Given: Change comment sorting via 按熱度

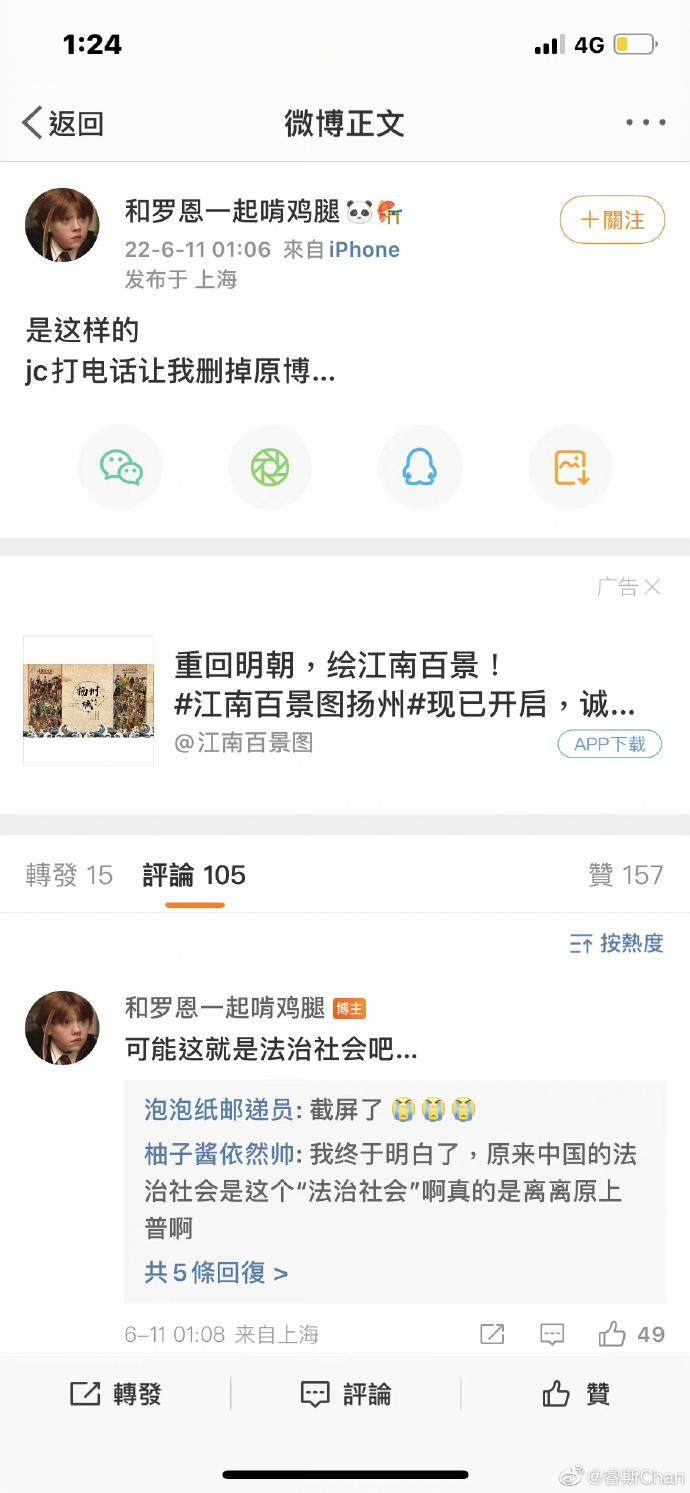Looking at the screenshot, I should tap(616, 943).
